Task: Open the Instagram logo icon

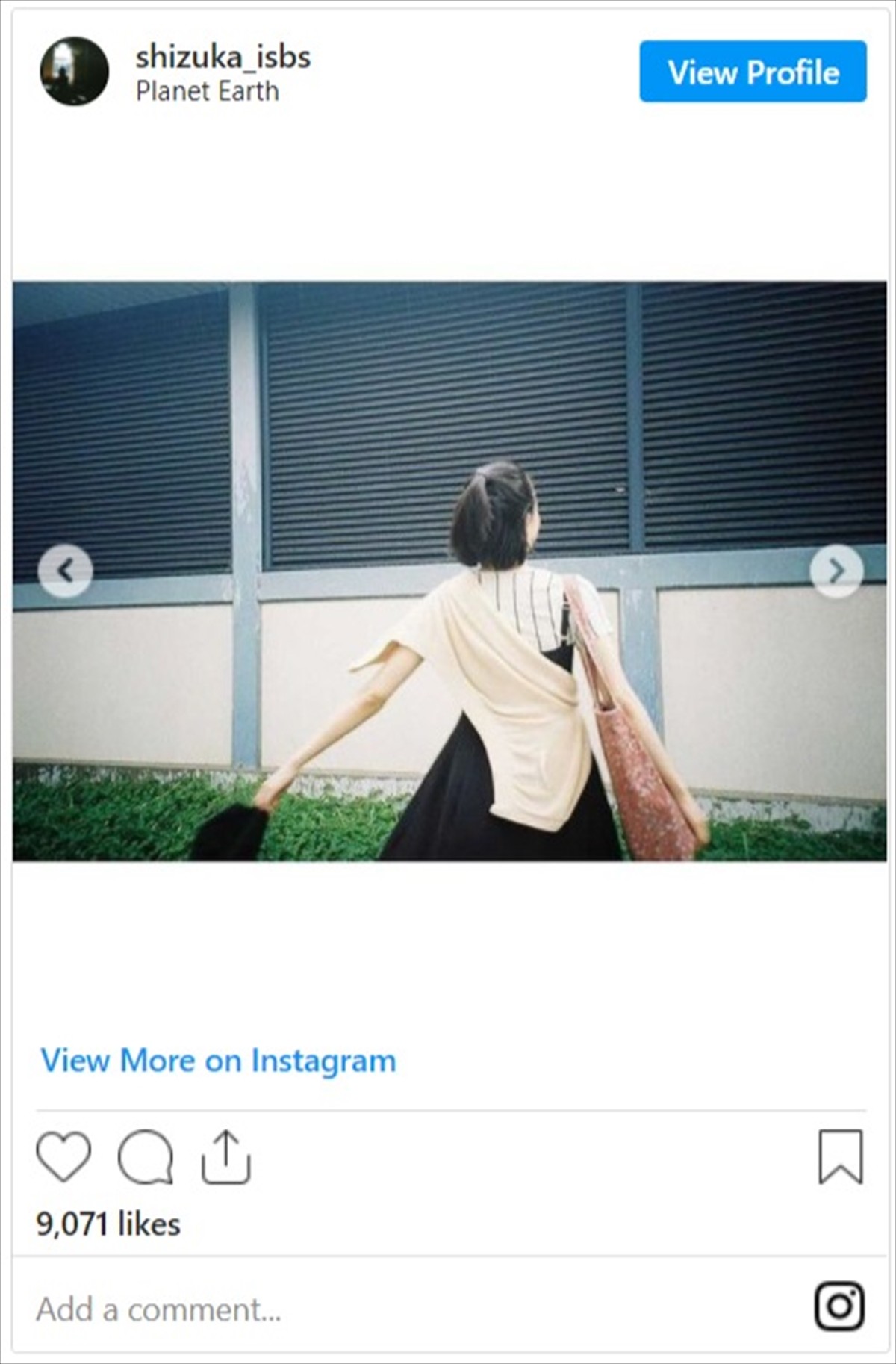Action: tap(839, 1306)
